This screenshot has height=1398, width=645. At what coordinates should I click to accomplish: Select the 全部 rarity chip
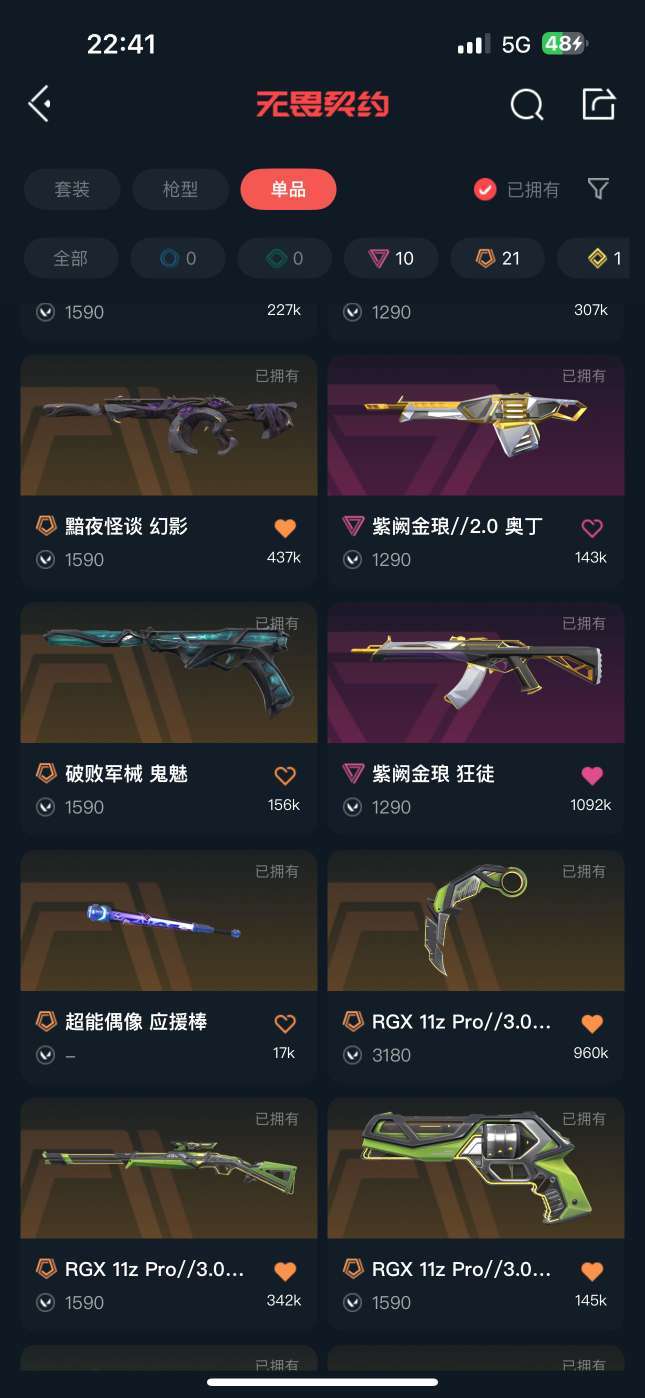(71, 258)
